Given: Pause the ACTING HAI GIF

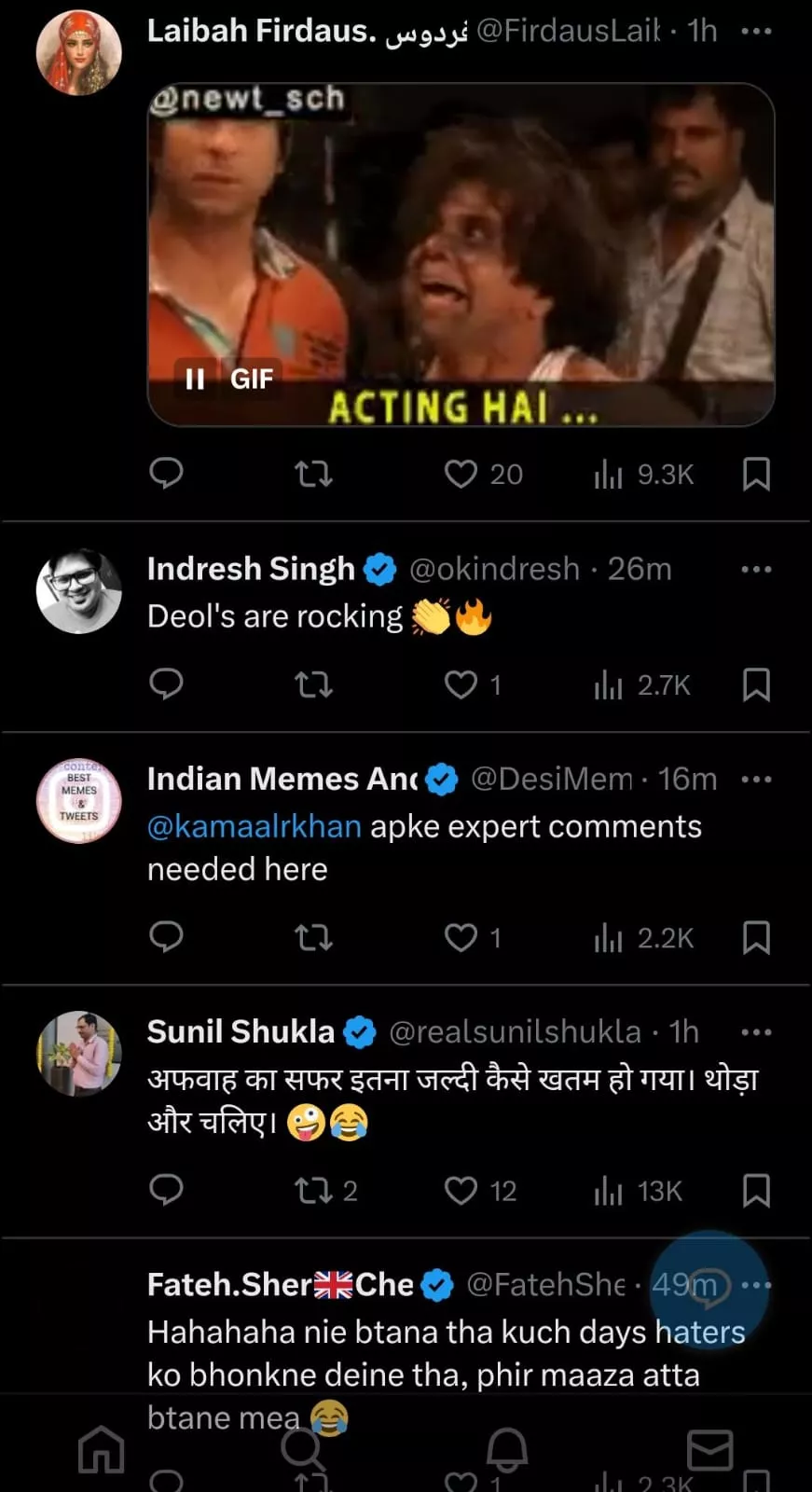Looking at the screenshot, I should point(195,379).
